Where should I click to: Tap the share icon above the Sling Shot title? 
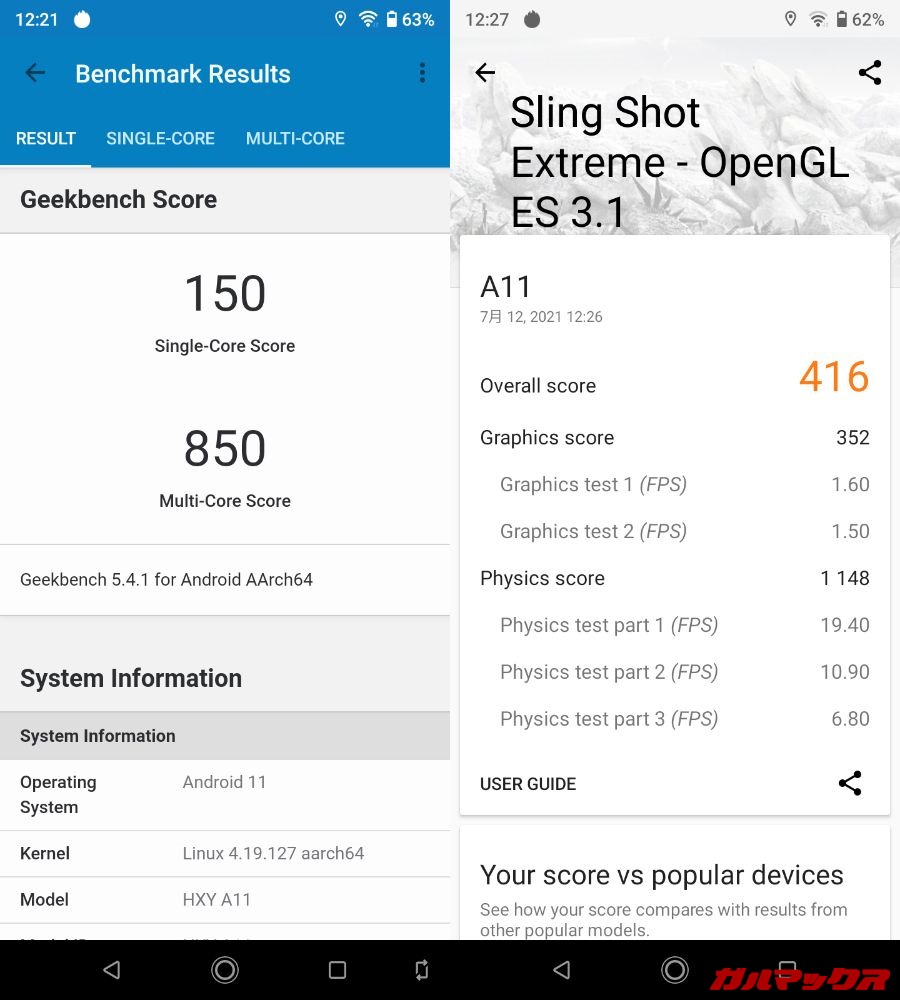(x=869, y=73)
